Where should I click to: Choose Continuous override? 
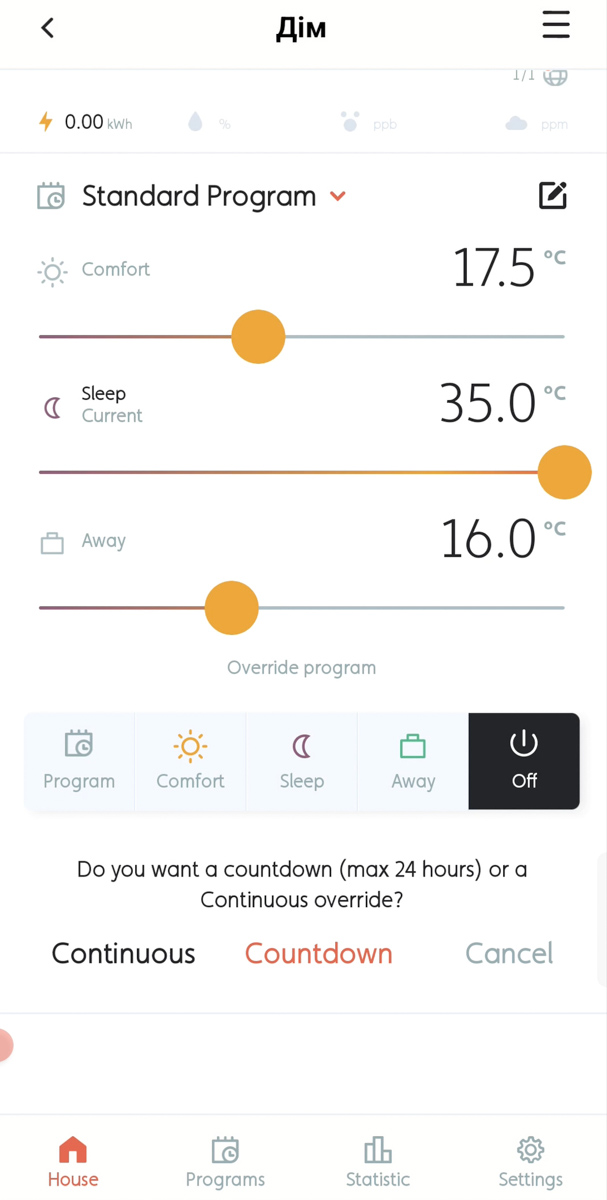click(123, 953)
